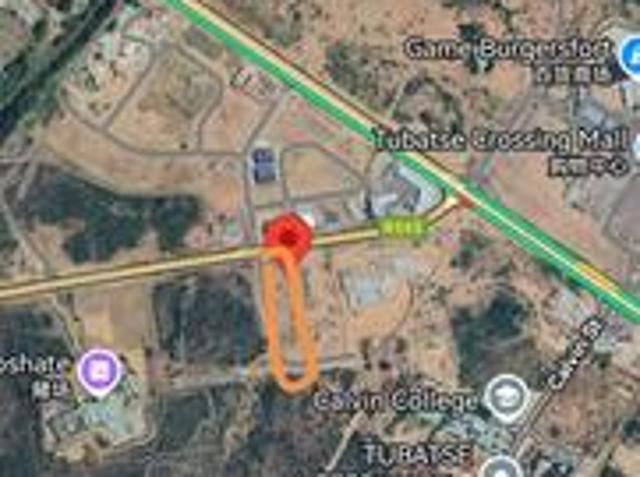Open the purple hotel marker
Screen dimensions: 640x477
coord(99,371)
